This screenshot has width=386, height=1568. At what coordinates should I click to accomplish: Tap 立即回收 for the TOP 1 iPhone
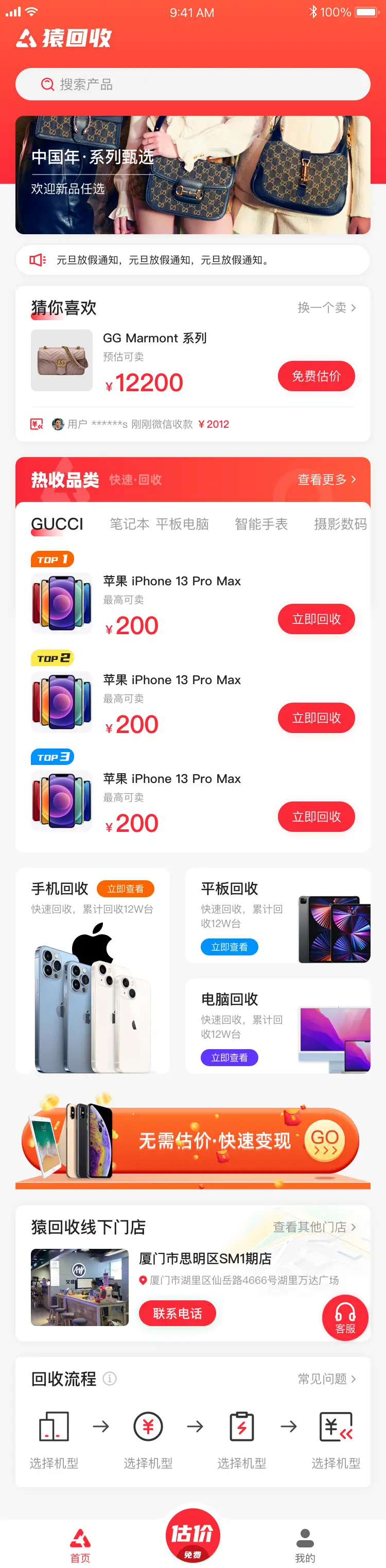pyautogui.click(x=316, y=618)
